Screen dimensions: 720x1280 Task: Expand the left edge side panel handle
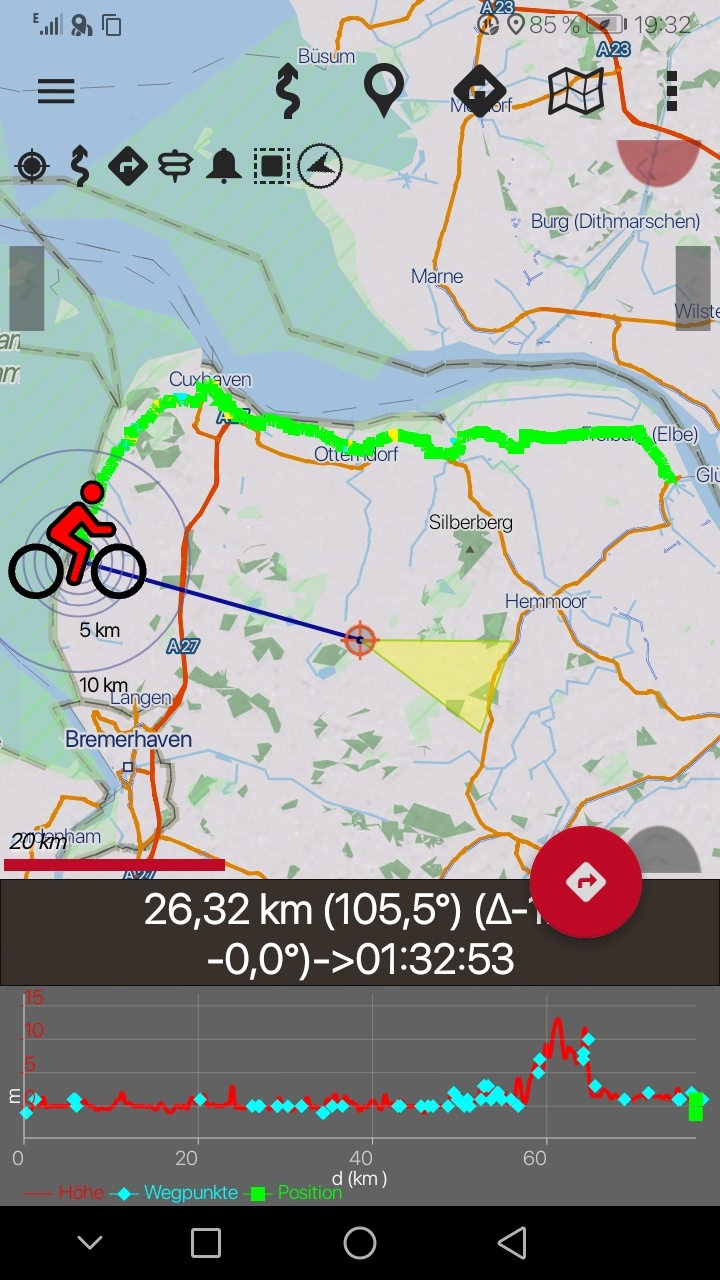pos(26,288)
